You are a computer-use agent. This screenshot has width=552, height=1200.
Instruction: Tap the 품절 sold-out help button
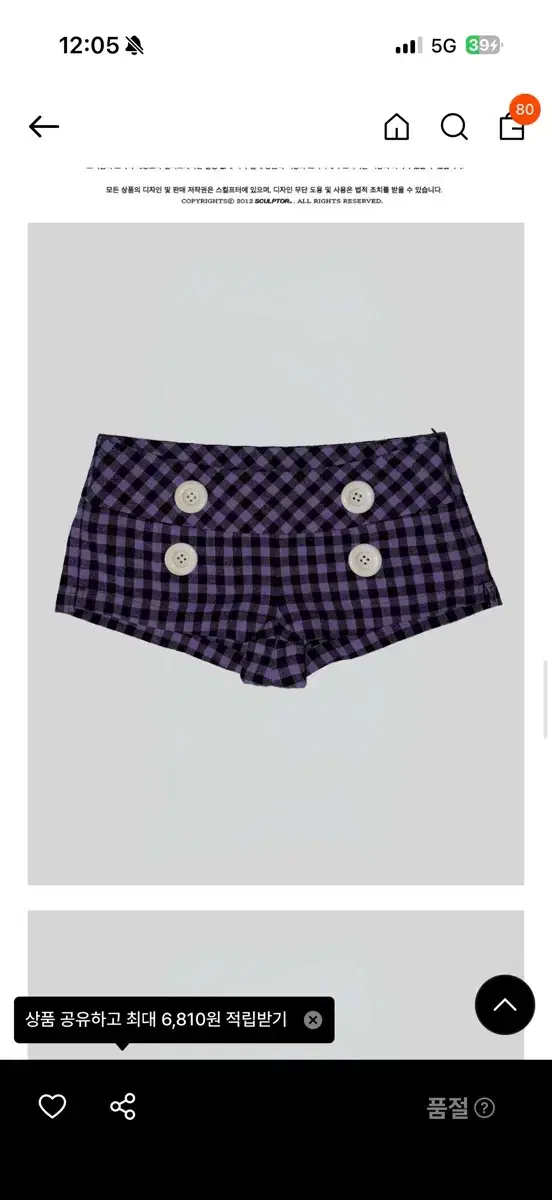(485, 1108)
